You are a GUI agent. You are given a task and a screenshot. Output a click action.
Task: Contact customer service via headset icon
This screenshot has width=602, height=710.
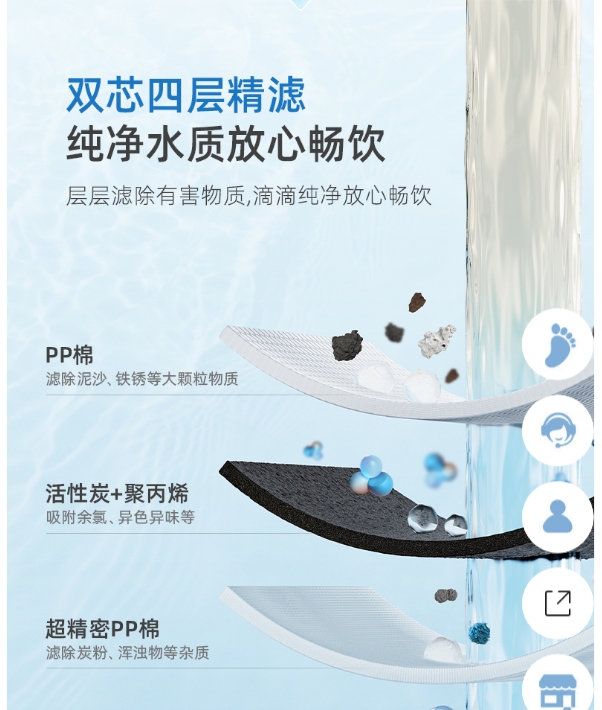(557, 431)
